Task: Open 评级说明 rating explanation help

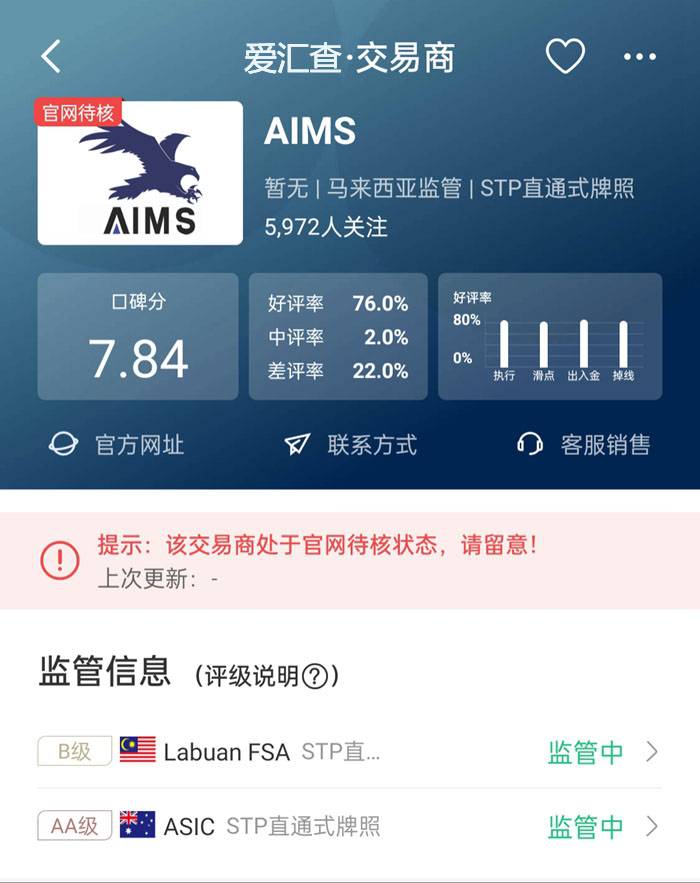Action: click(x=314, y=677)
